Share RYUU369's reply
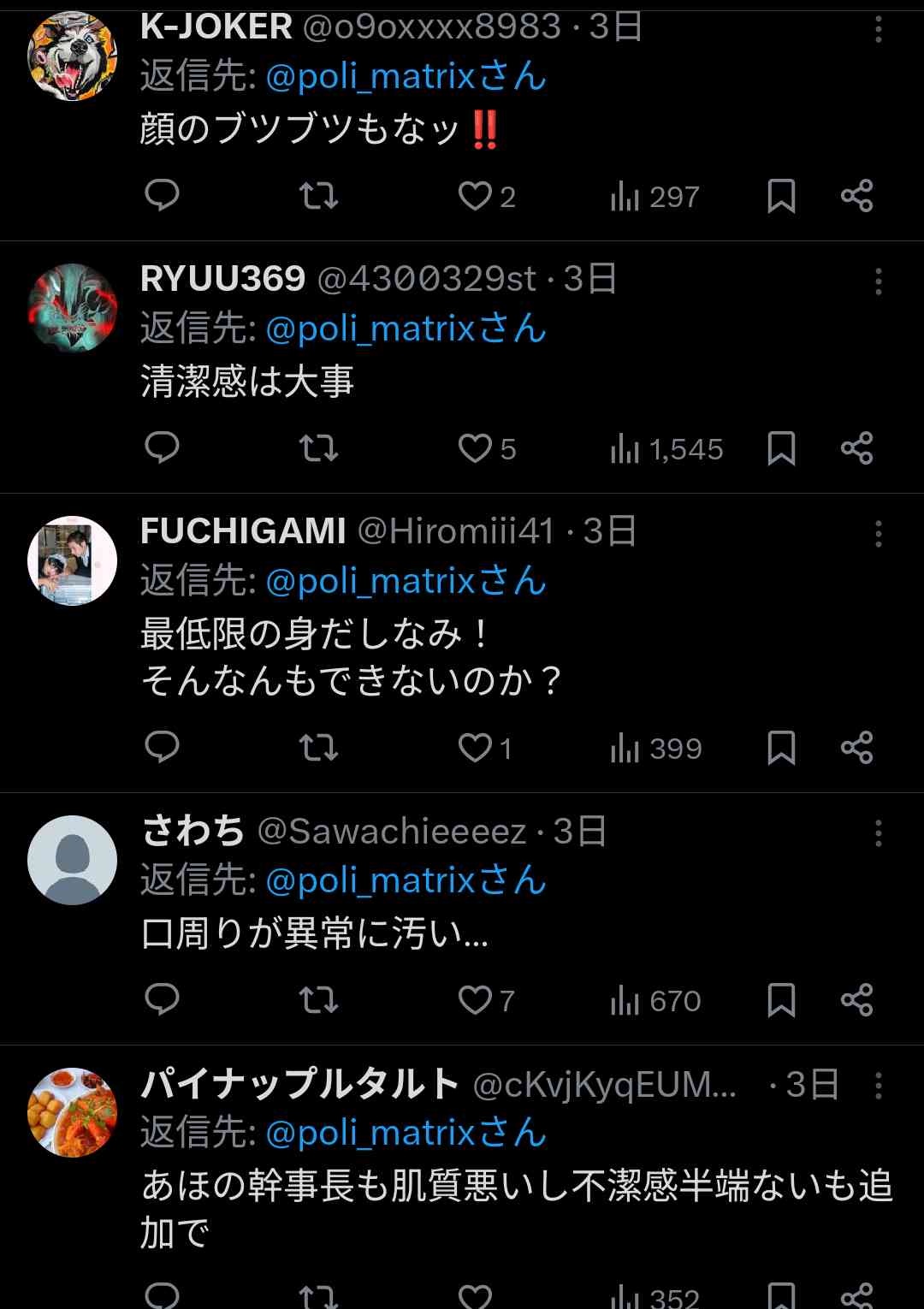Screen dimensions: 924x1309 coord(856,447)
